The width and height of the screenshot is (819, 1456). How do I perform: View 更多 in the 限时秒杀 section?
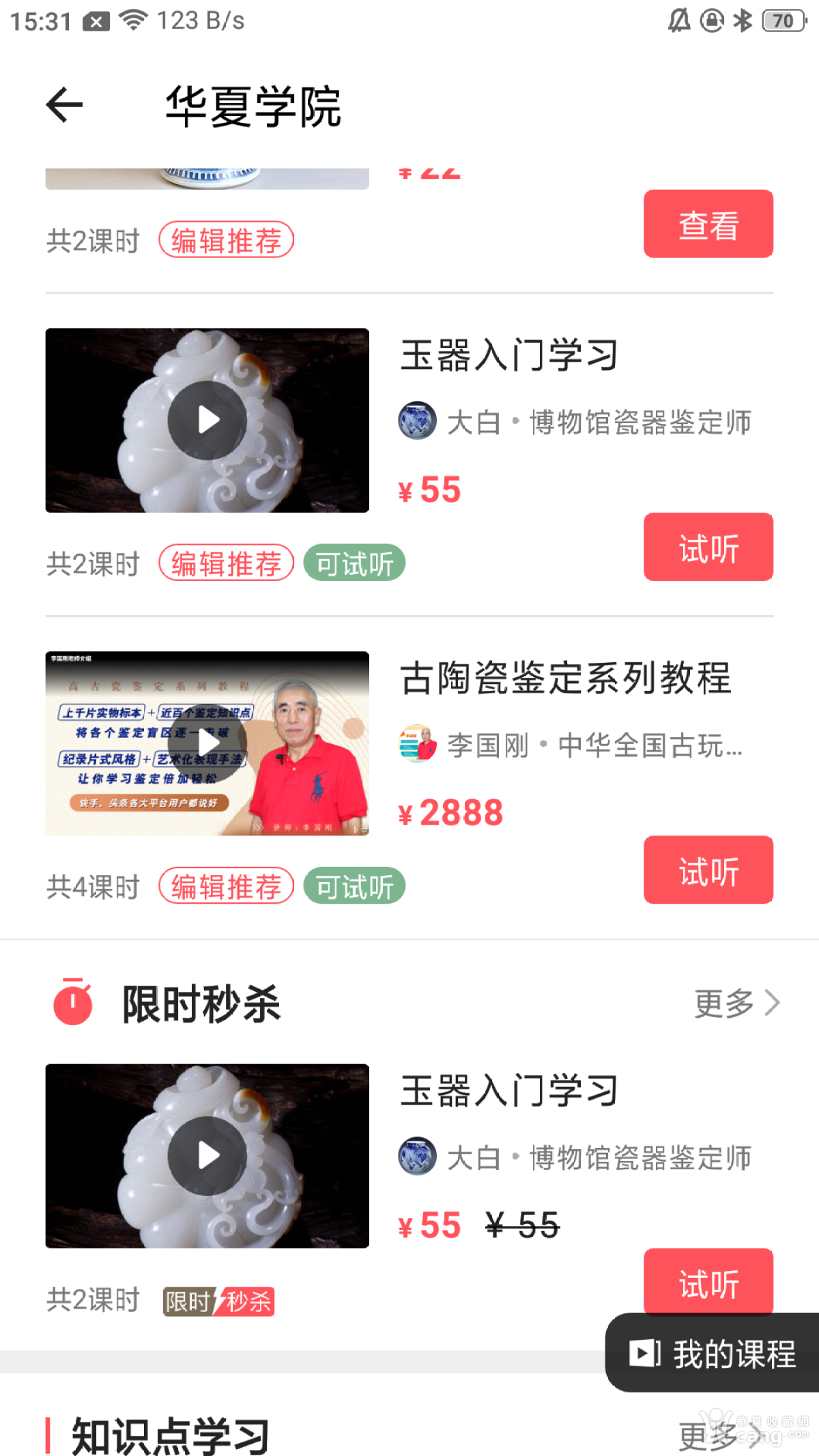pyautogui.click(x=736, y=1003)
